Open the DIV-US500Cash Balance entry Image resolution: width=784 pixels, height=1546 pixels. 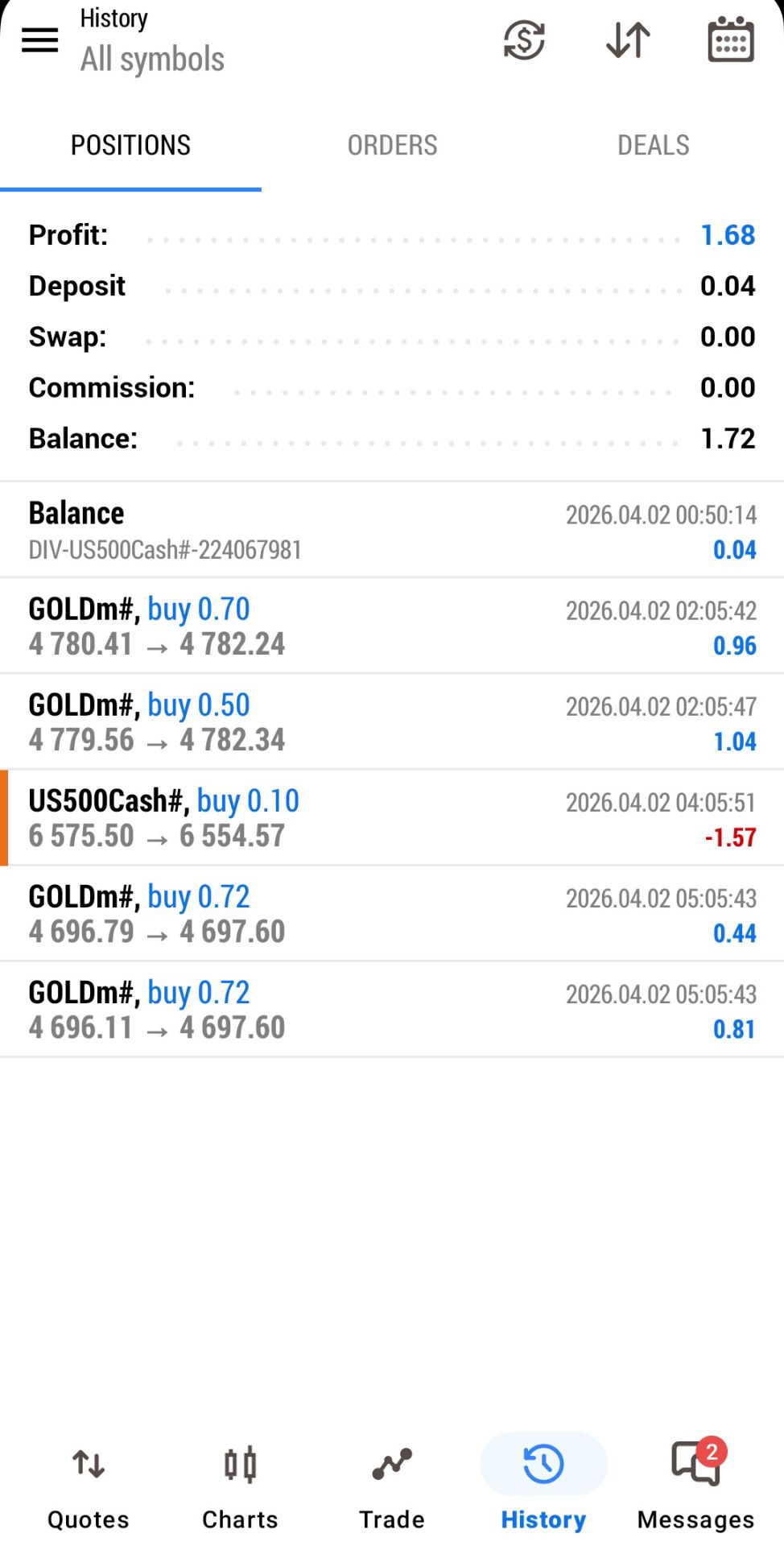[392, 531]
